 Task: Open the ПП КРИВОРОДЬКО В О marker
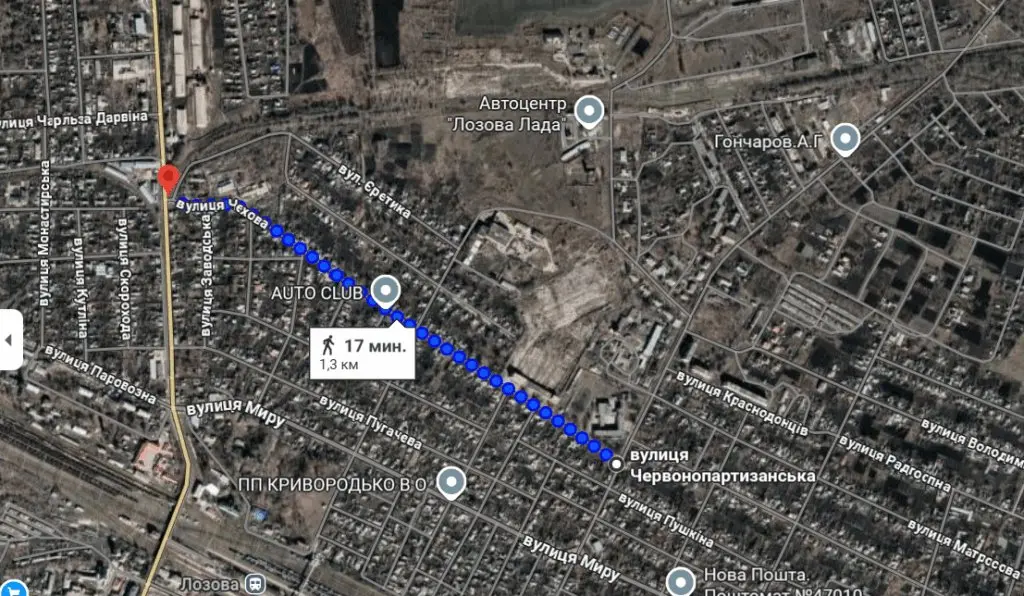point(453,483)
